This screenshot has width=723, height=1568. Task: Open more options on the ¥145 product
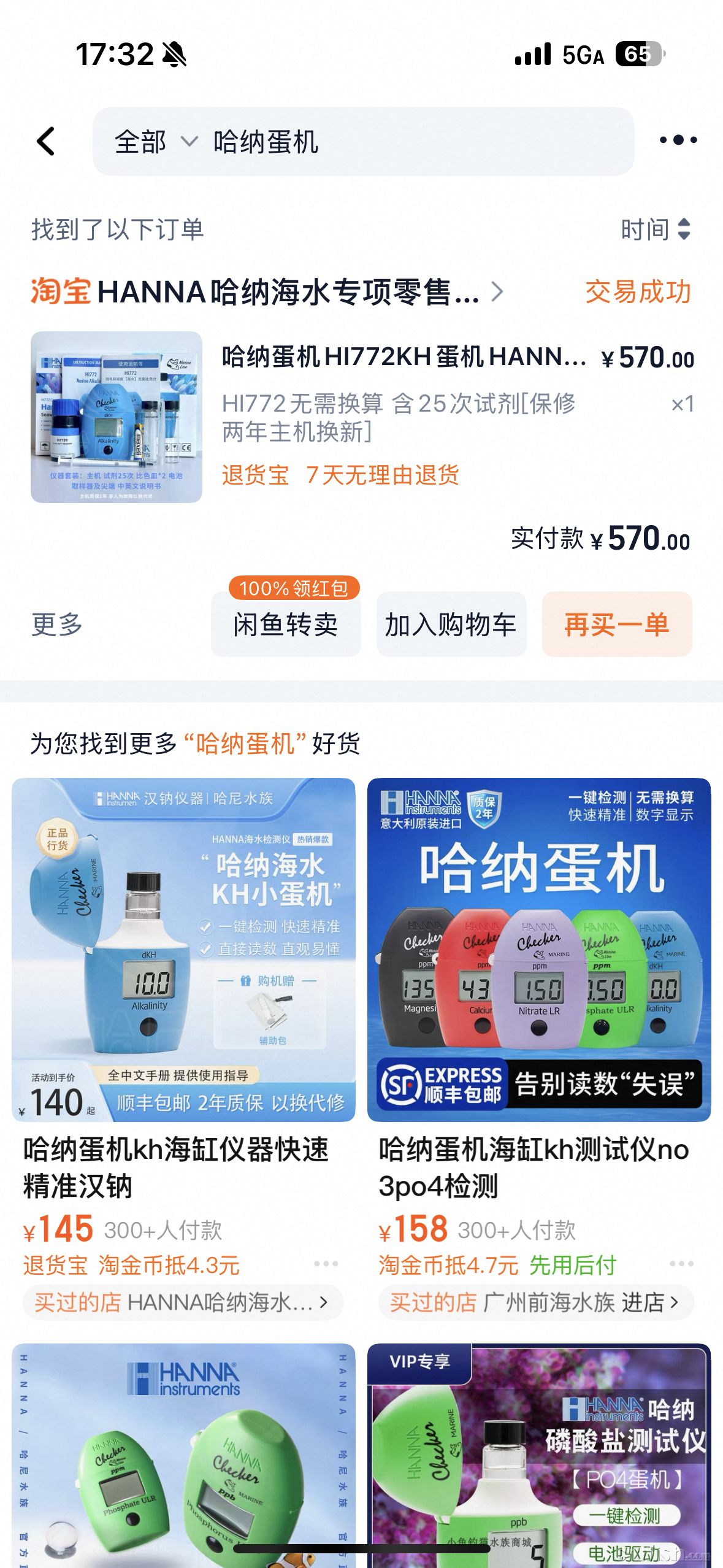[x=326, y=1264]
